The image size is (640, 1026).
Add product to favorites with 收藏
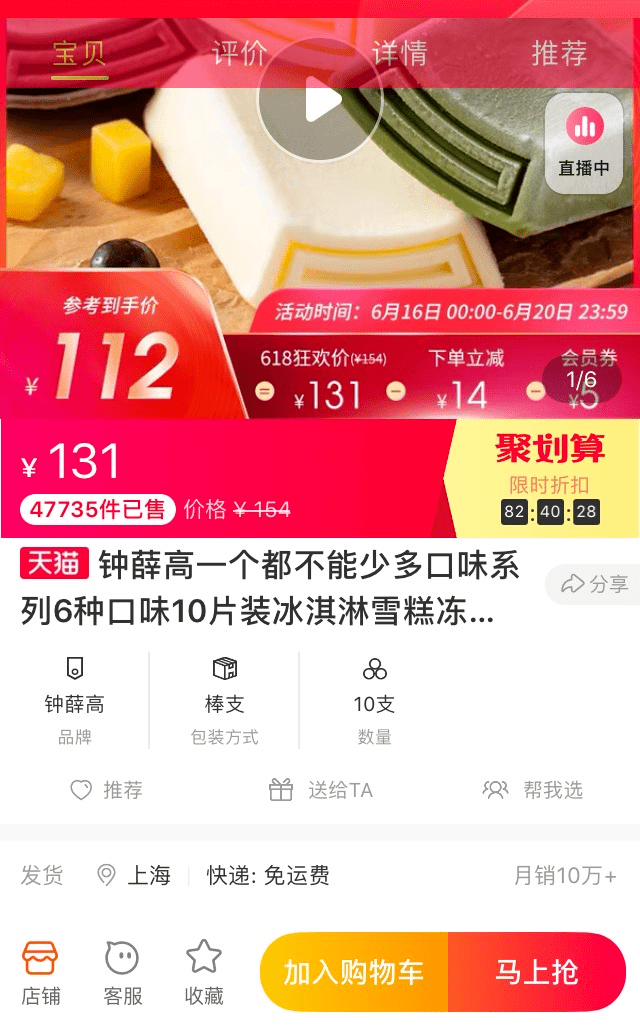coord(204,972)
